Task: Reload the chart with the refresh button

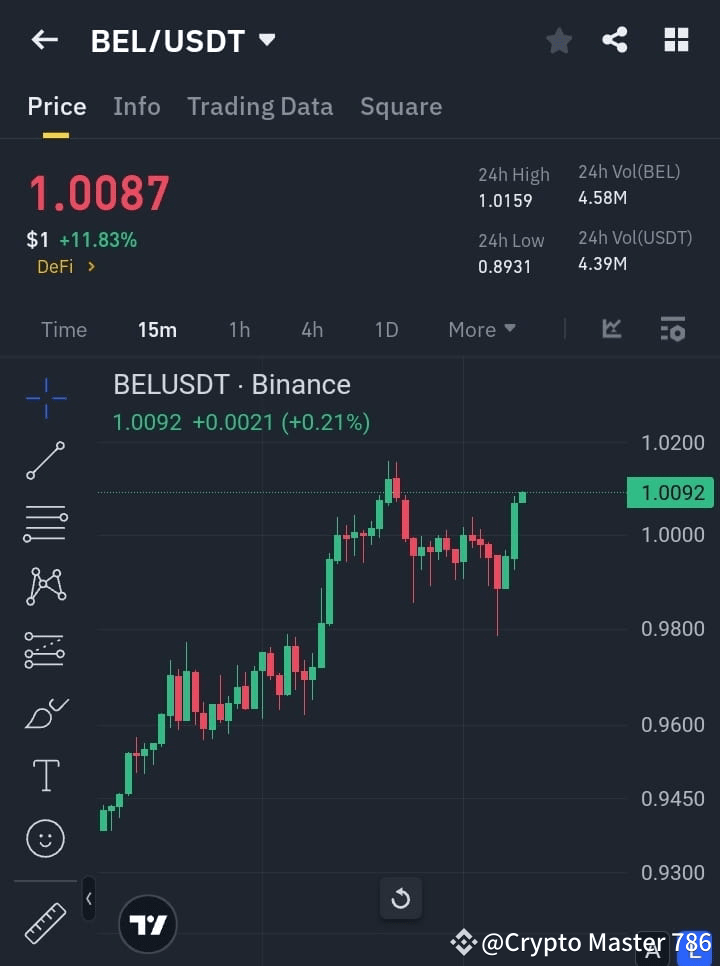Action: coord(400,898)
